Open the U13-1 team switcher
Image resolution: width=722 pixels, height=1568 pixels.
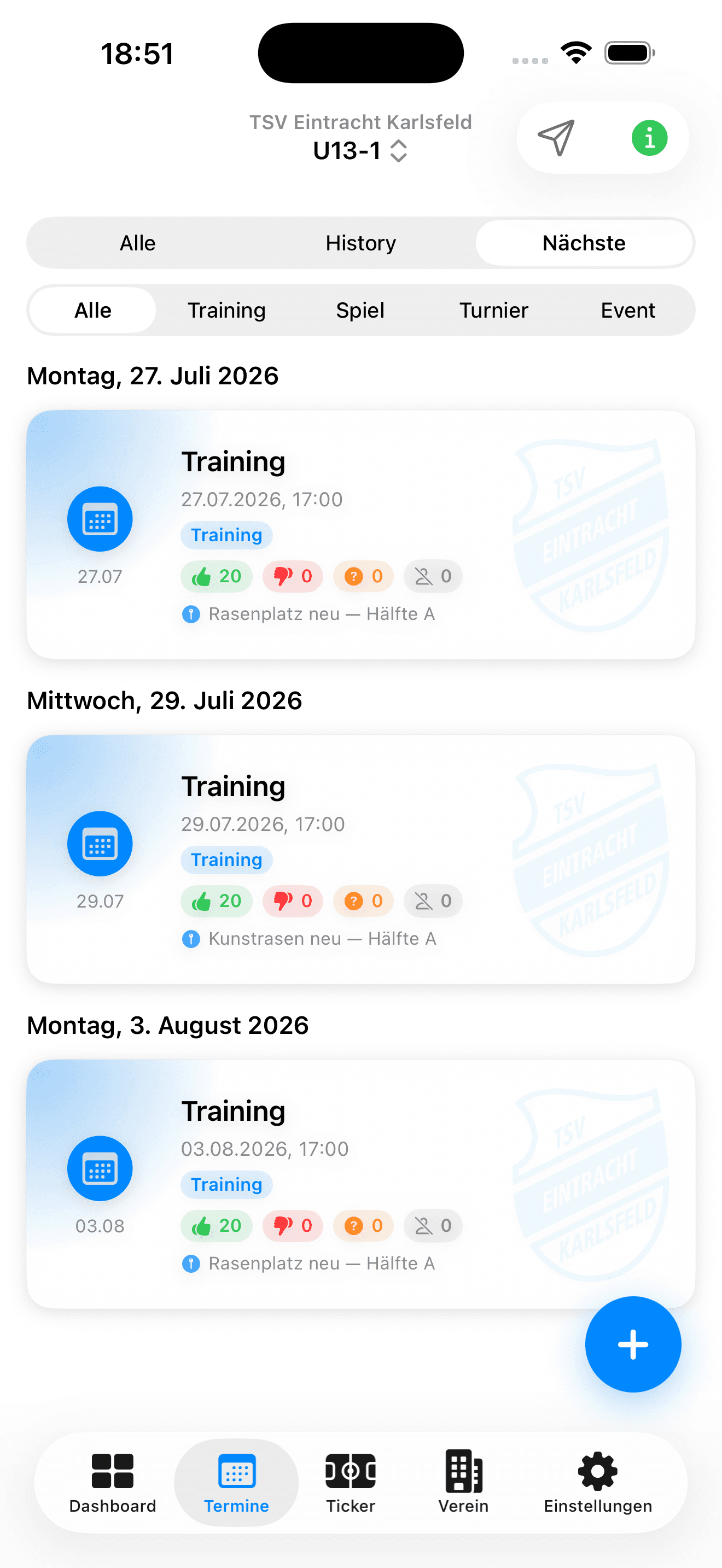pos(360,150)
